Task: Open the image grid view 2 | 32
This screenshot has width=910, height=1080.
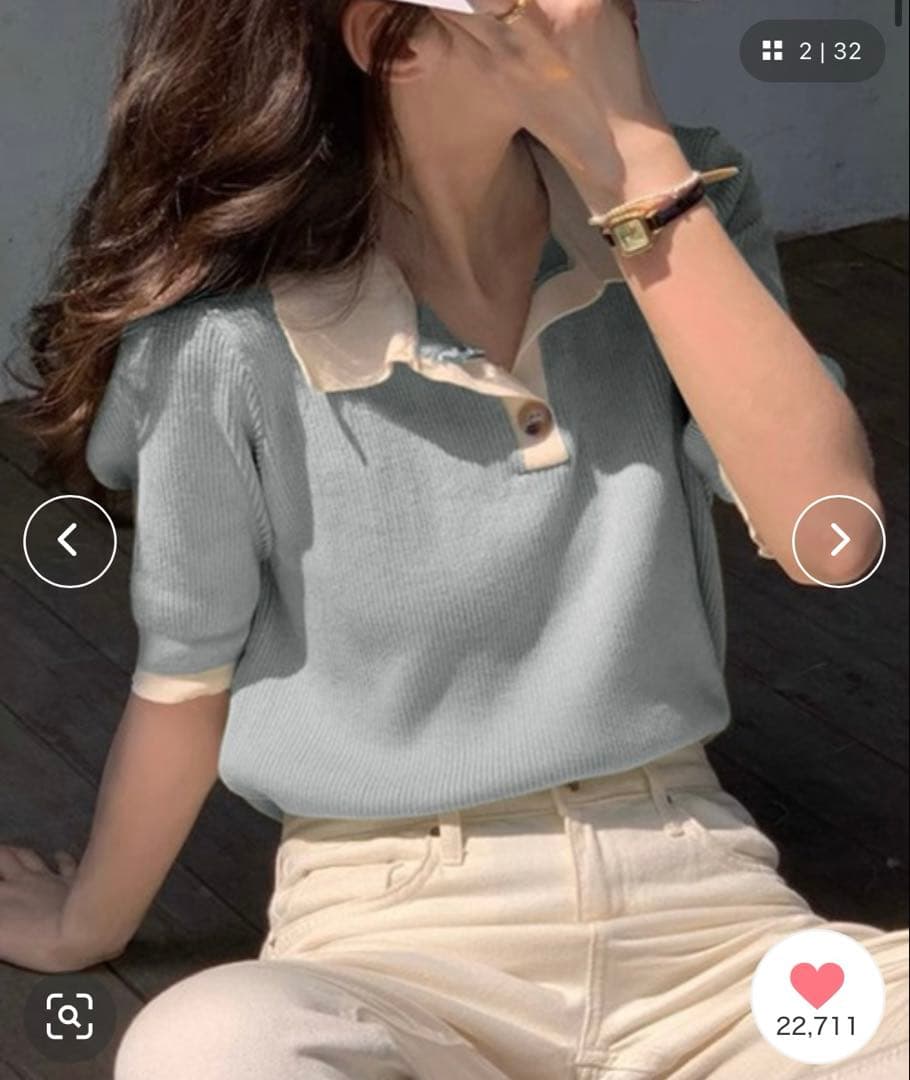Action: [x=812, y=51]
